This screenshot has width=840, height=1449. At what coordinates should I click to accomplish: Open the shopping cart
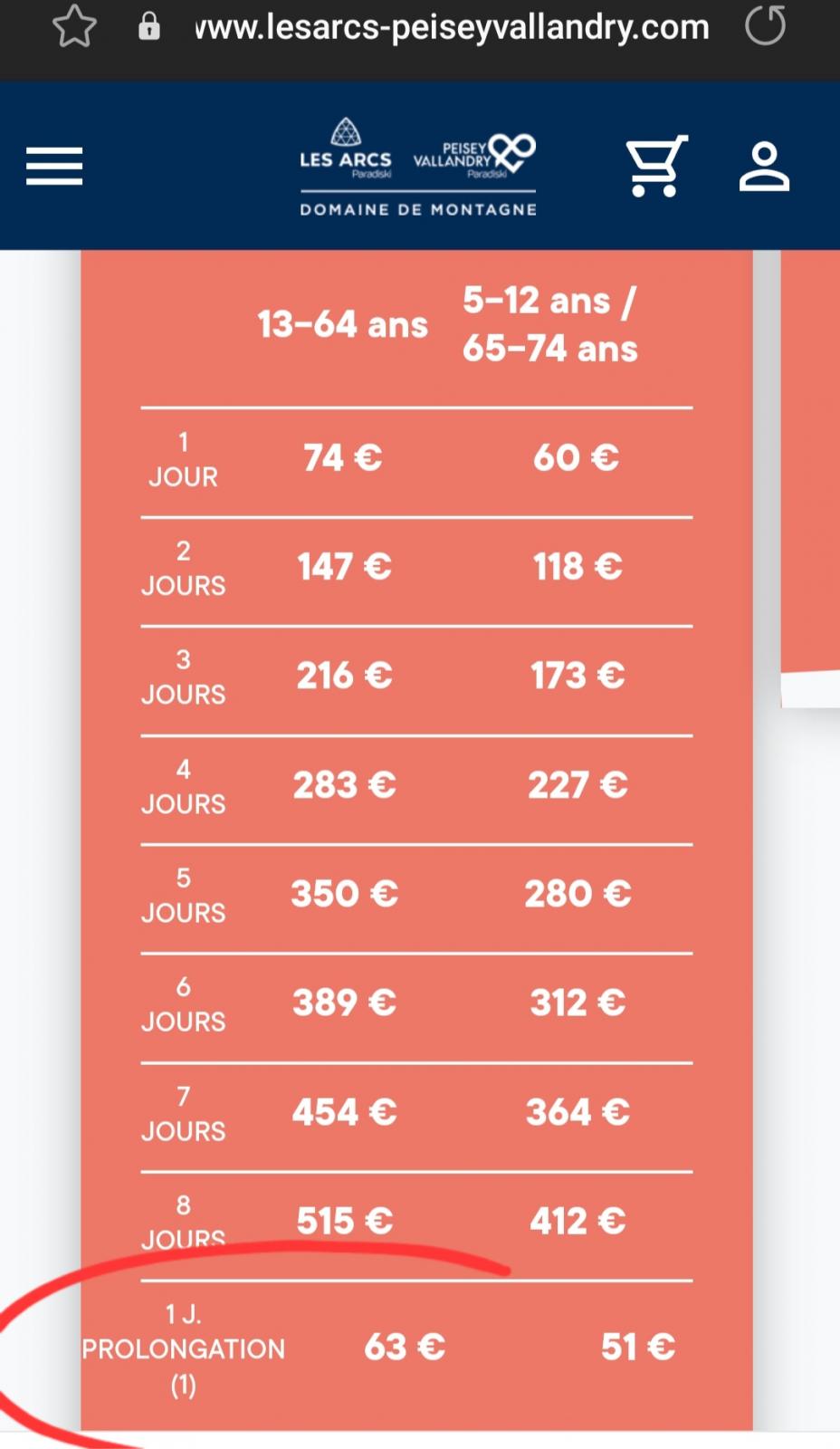(656, 167)
